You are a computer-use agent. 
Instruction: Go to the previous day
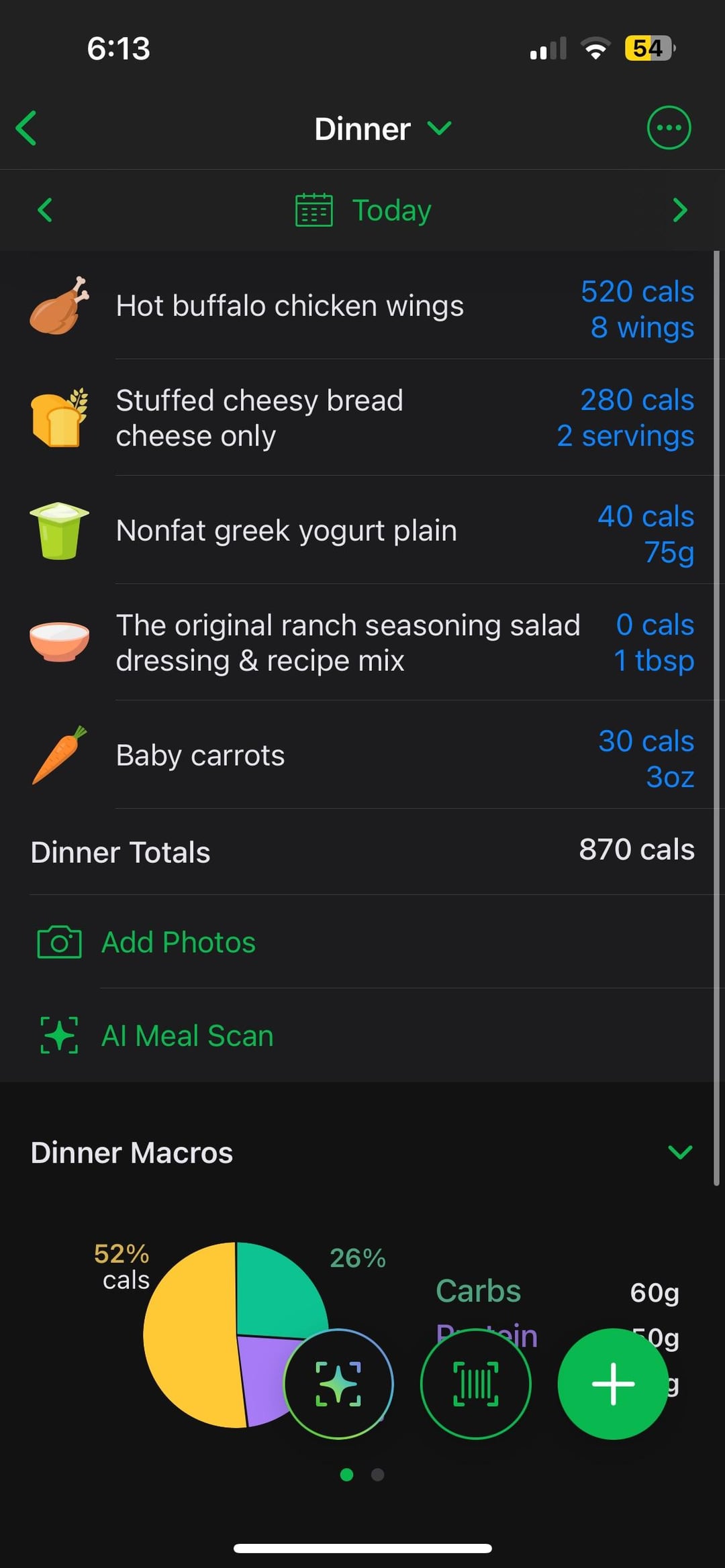[x=45, y=210]
